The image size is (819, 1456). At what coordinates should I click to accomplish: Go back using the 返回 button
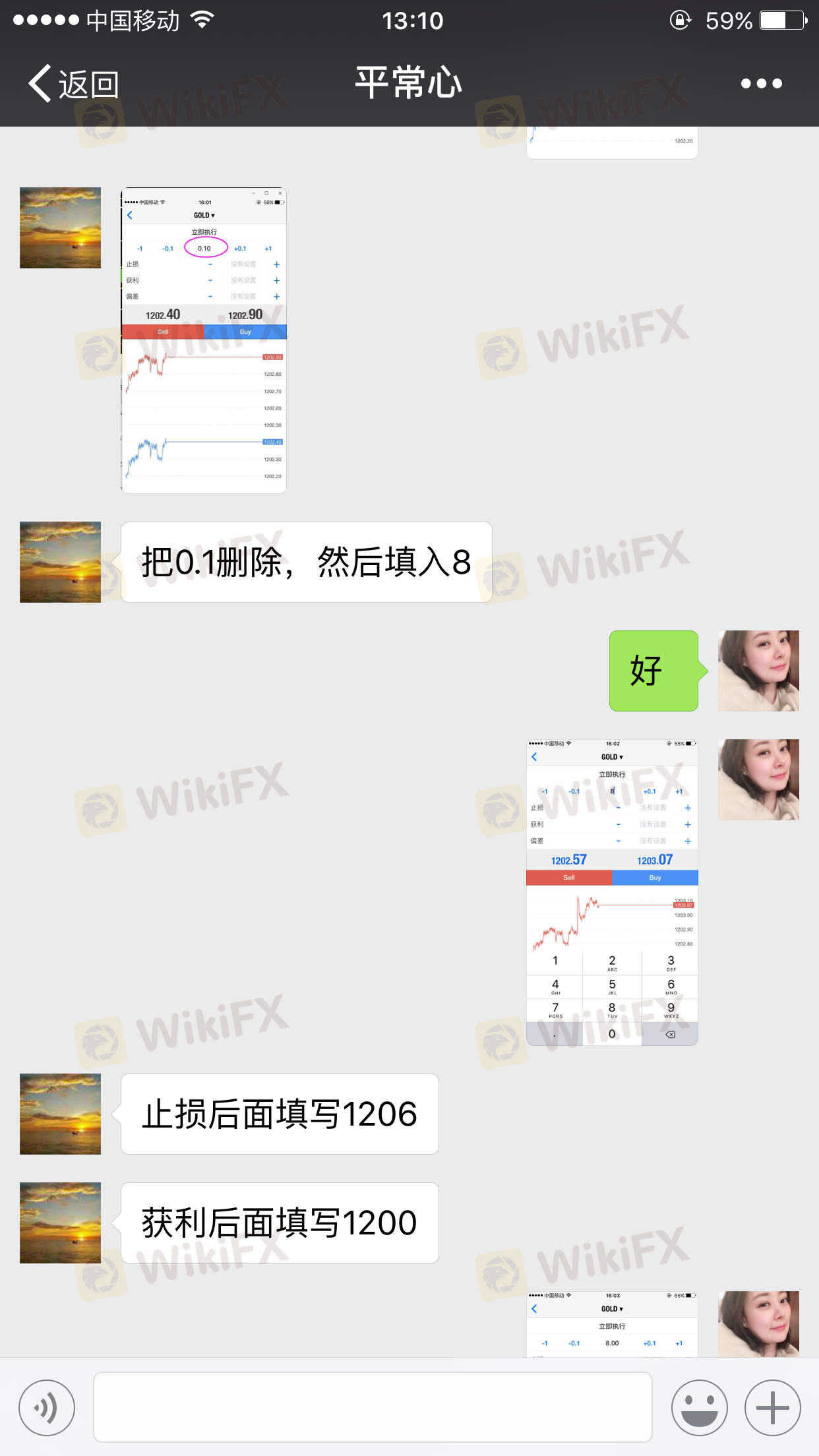point(74,84)
